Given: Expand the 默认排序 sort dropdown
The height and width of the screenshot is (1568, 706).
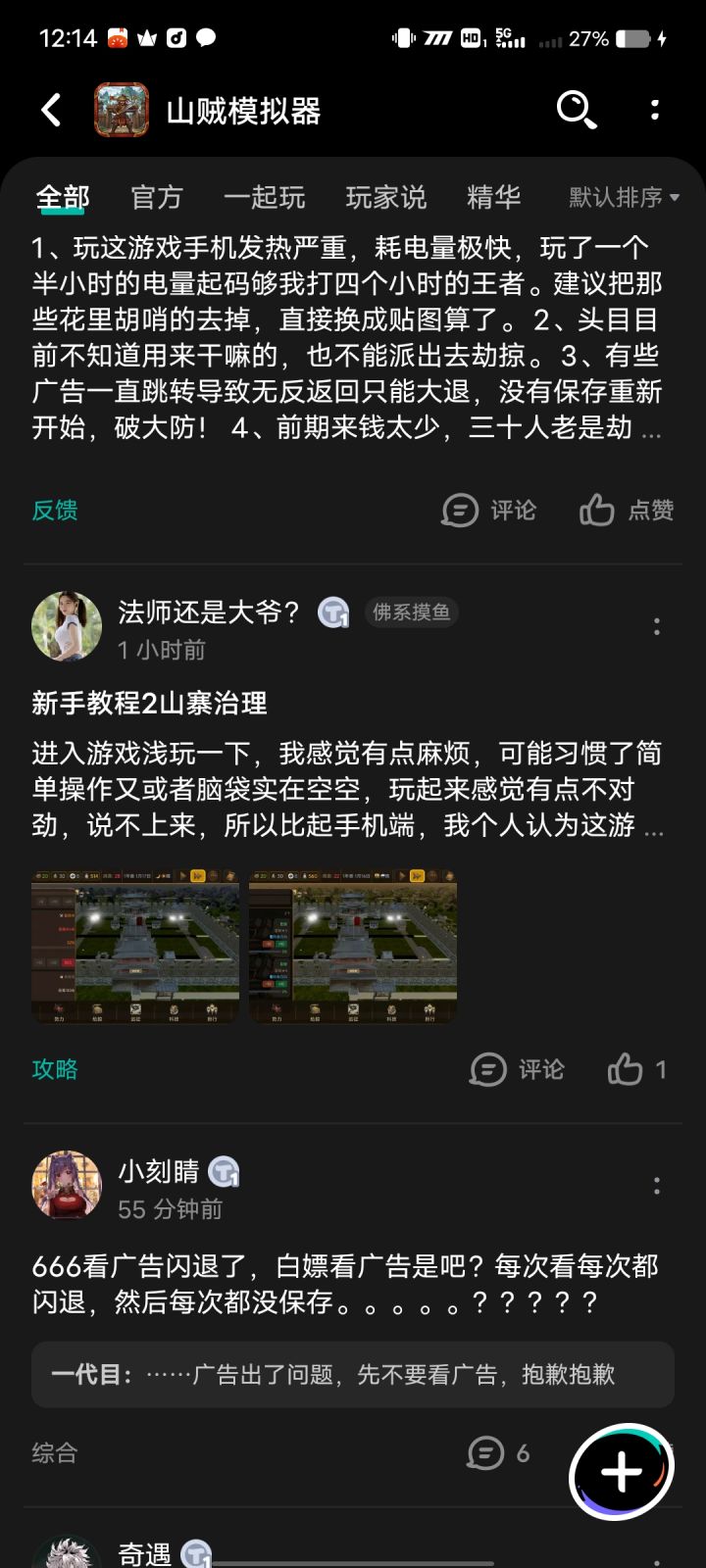Looking at the screenshot, I should (x=625, y=197).
